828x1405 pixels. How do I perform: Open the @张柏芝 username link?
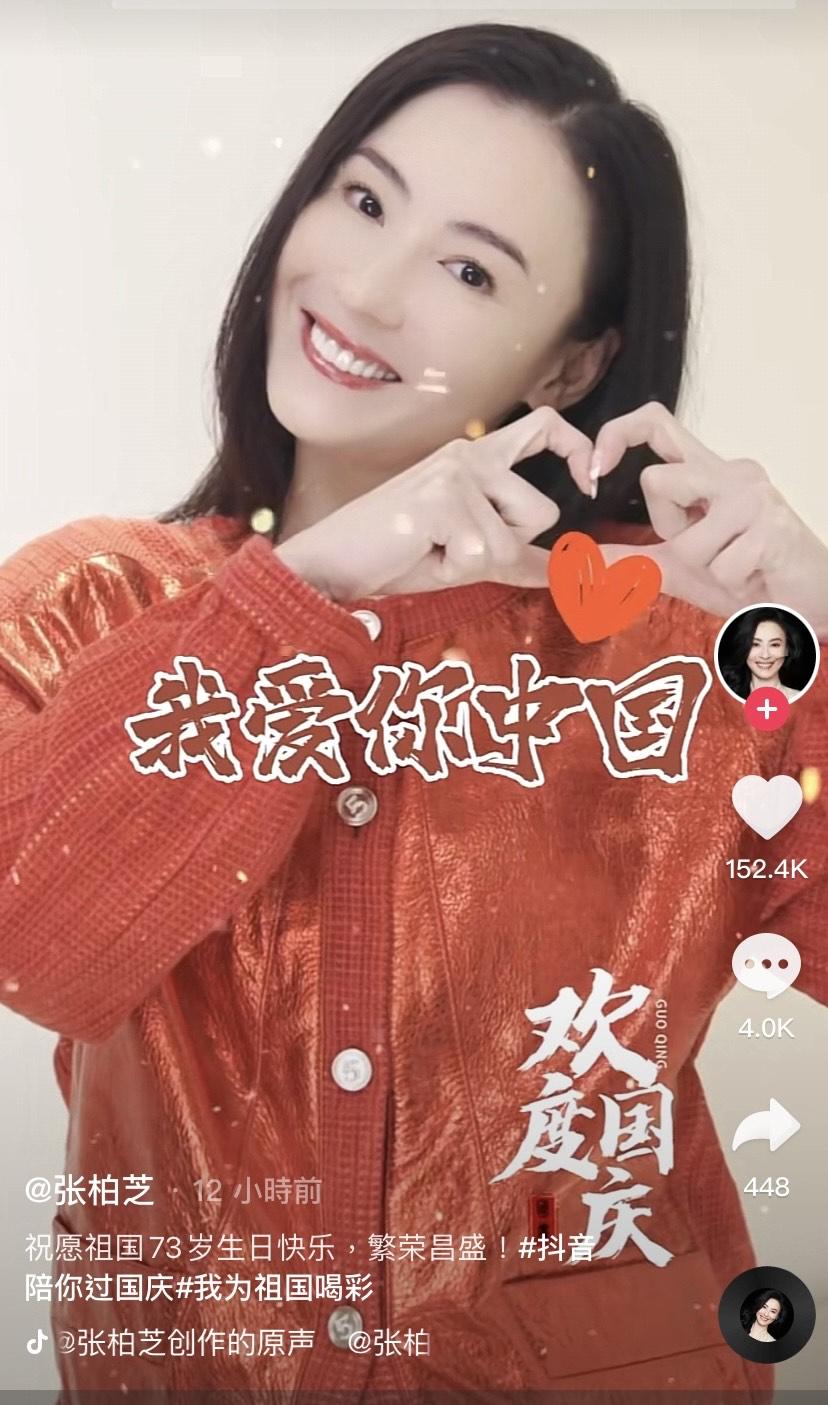[90, 1190]
